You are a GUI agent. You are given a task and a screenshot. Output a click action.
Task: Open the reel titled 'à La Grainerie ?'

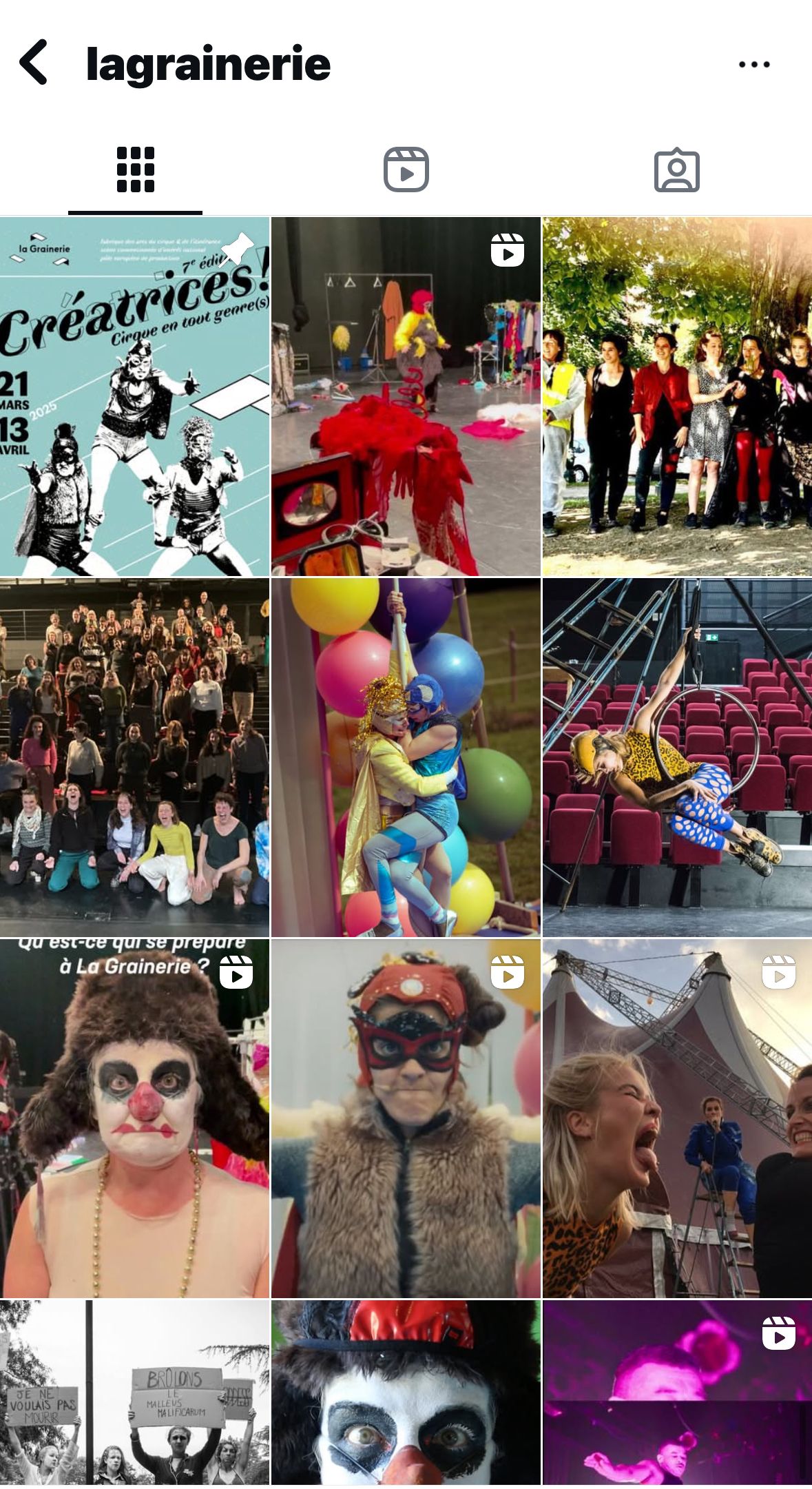[134, 1118]
